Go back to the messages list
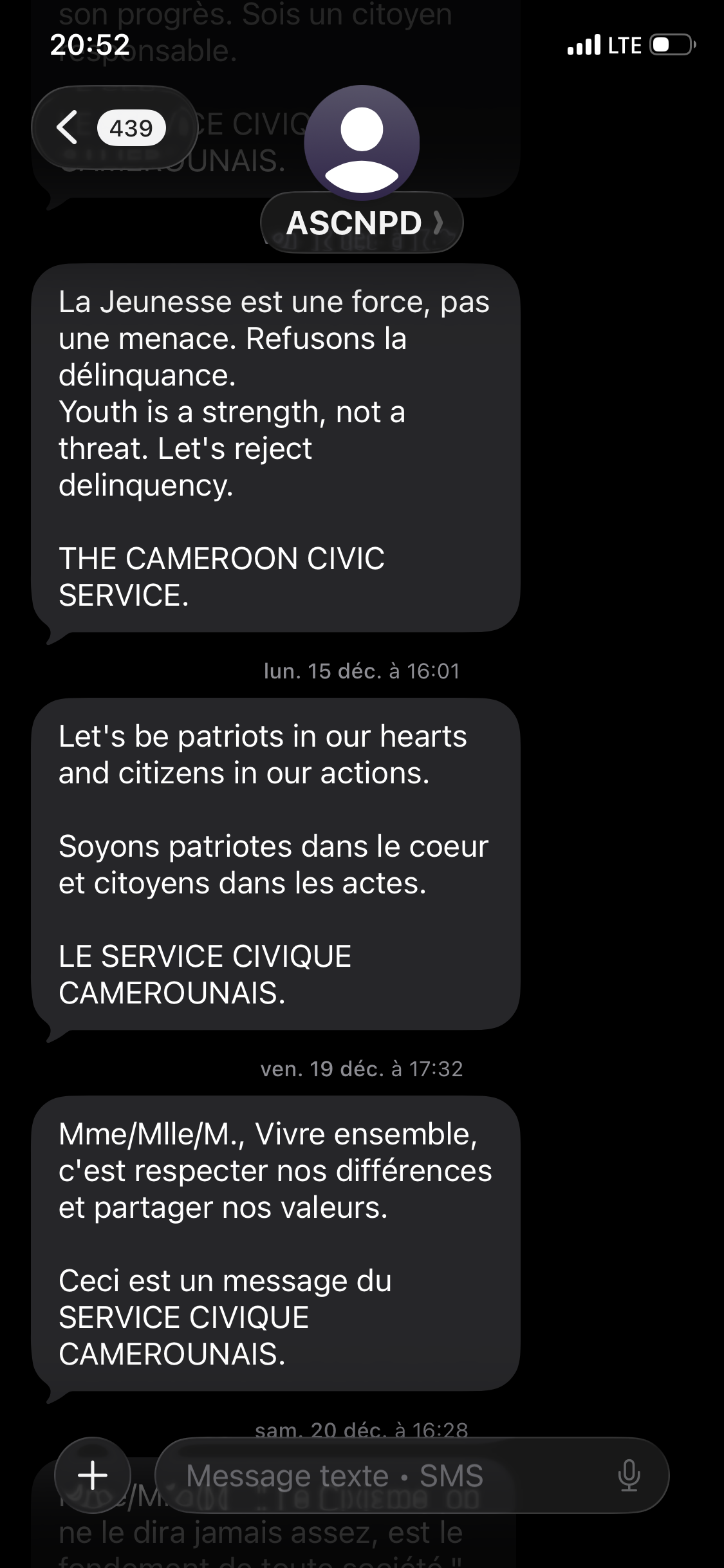 click(68, 127)
